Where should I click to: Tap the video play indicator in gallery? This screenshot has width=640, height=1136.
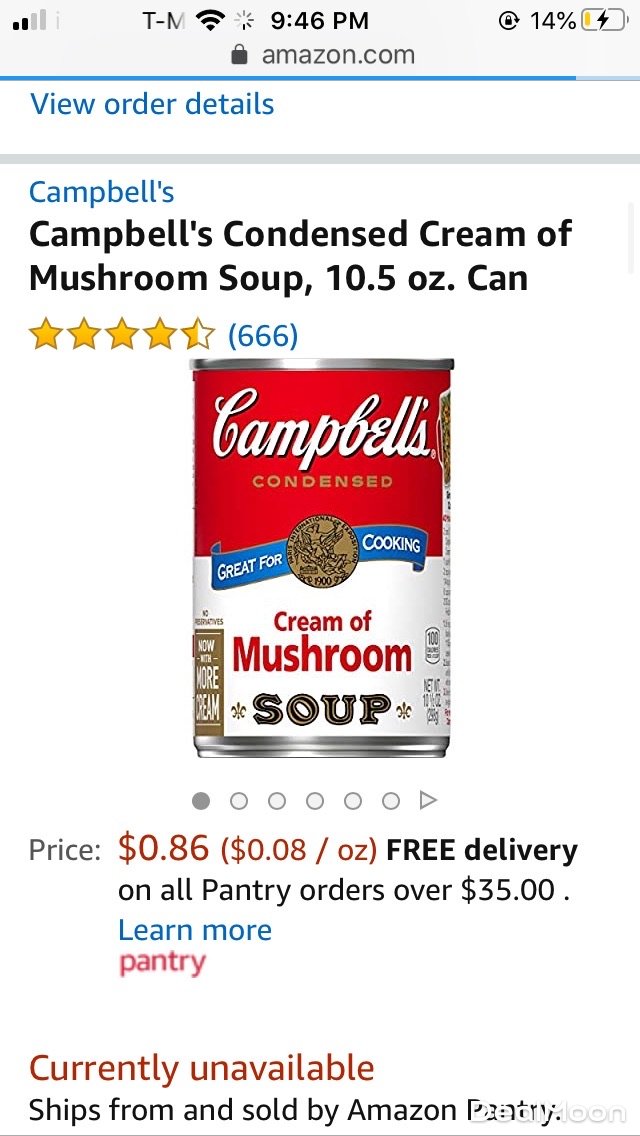pos(428,800)
